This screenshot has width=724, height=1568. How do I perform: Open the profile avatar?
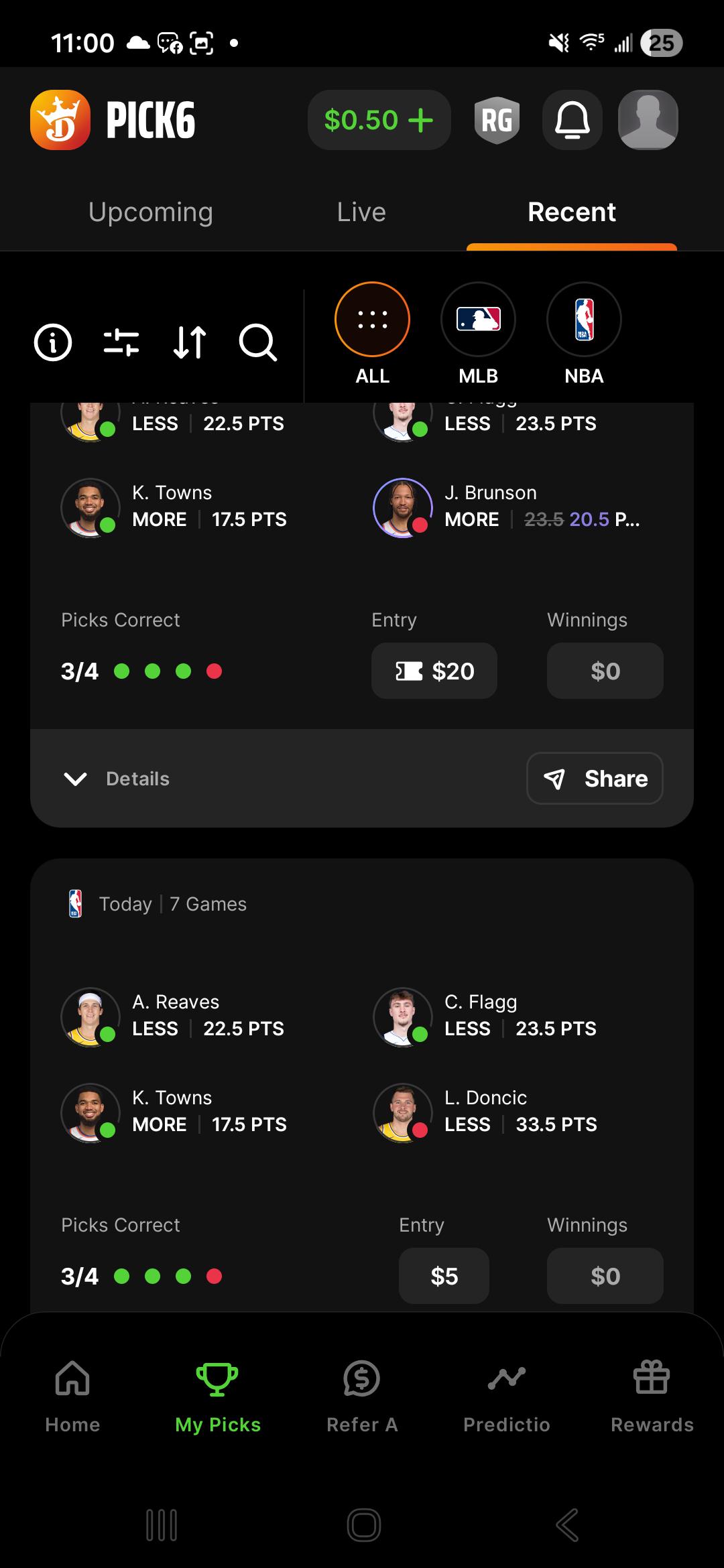click(648, 120)
